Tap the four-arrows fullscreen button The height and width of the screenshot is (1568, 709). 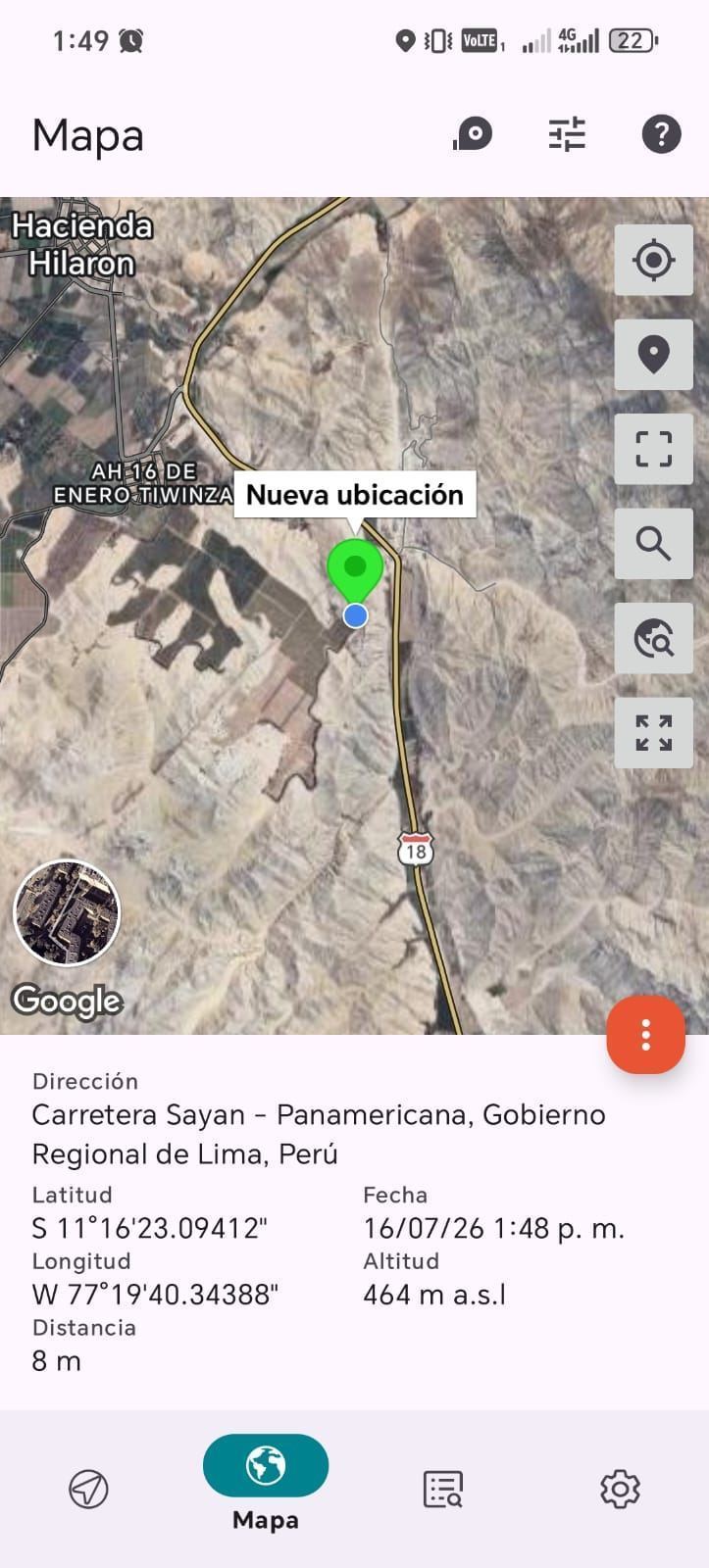(653, 732)
